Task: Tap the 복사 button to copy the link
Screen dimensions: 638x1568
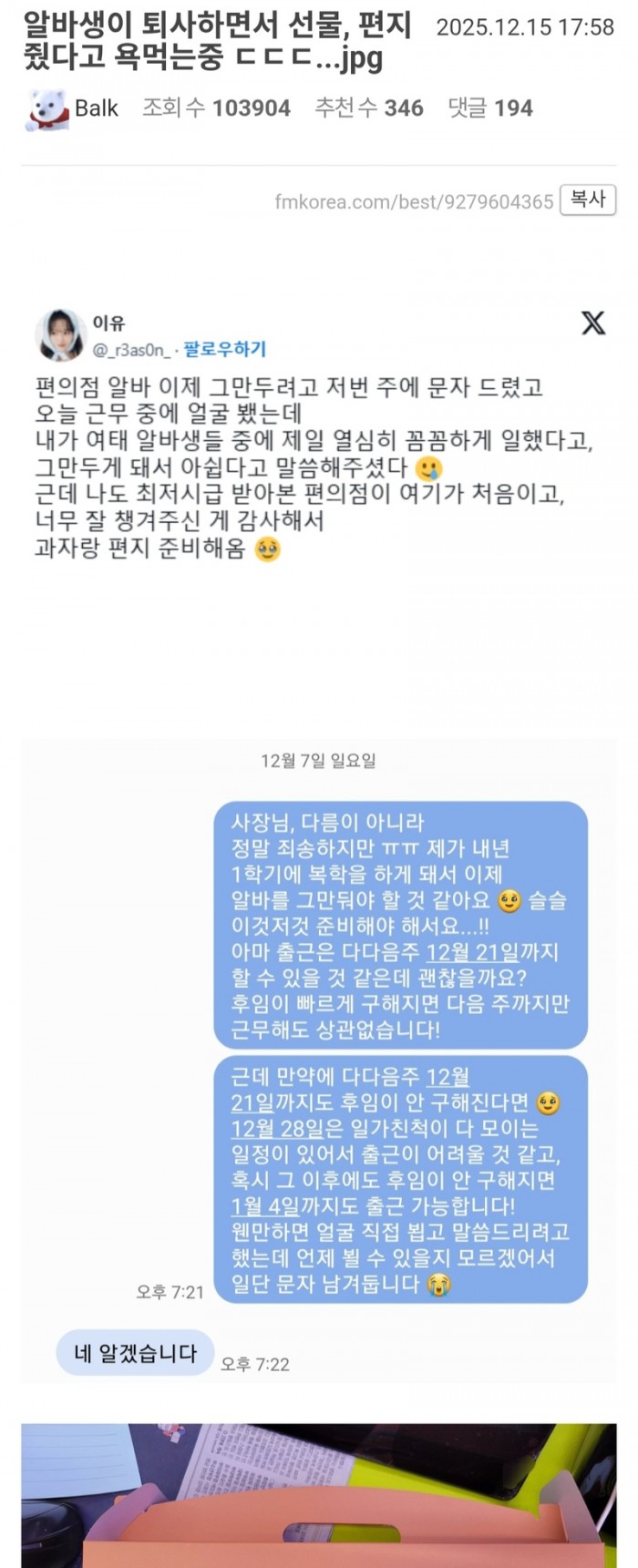Action: pos(588,200)
